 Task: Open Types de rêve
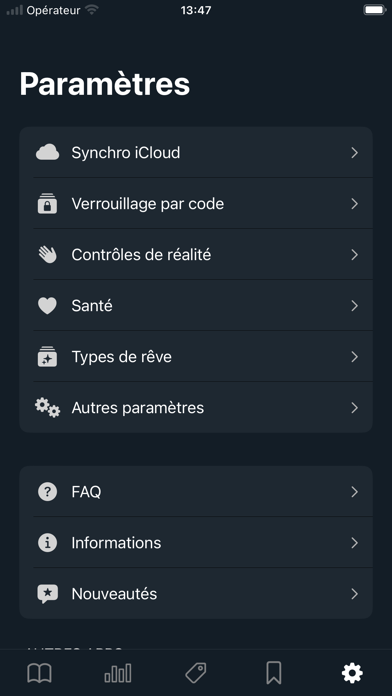196,357
